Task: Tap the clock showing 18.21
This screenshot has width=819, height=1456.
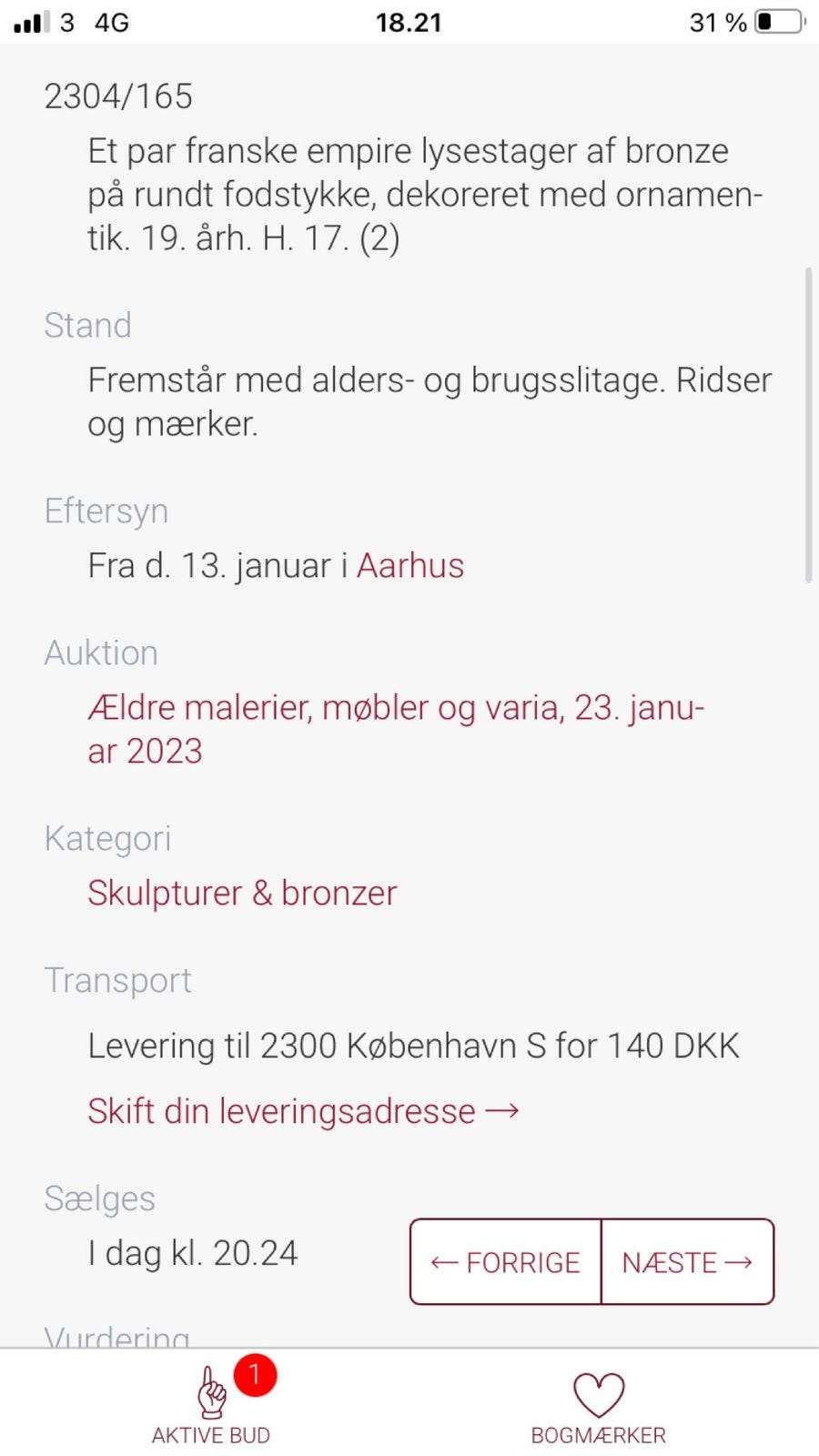Action: point(407,22)
